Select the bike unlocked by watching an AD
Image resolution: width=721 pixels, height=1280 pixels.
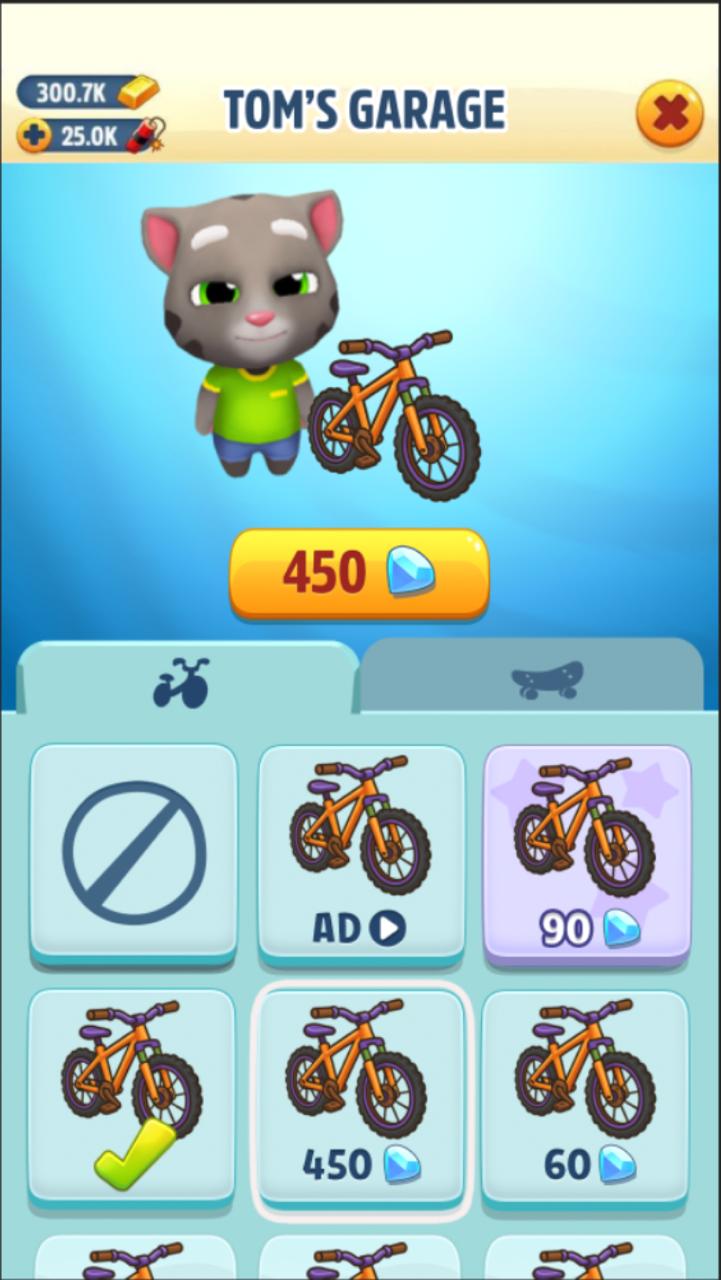[361, 853]
